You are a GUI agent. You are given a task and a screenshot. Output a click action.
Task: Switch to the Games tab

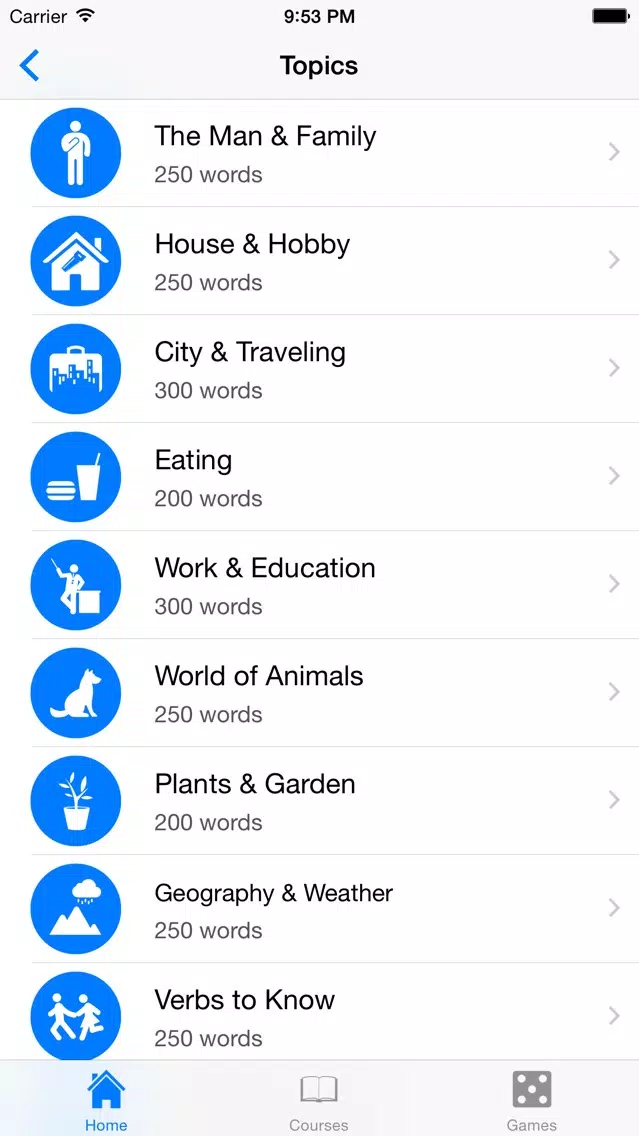click(x=532, y=1100)
